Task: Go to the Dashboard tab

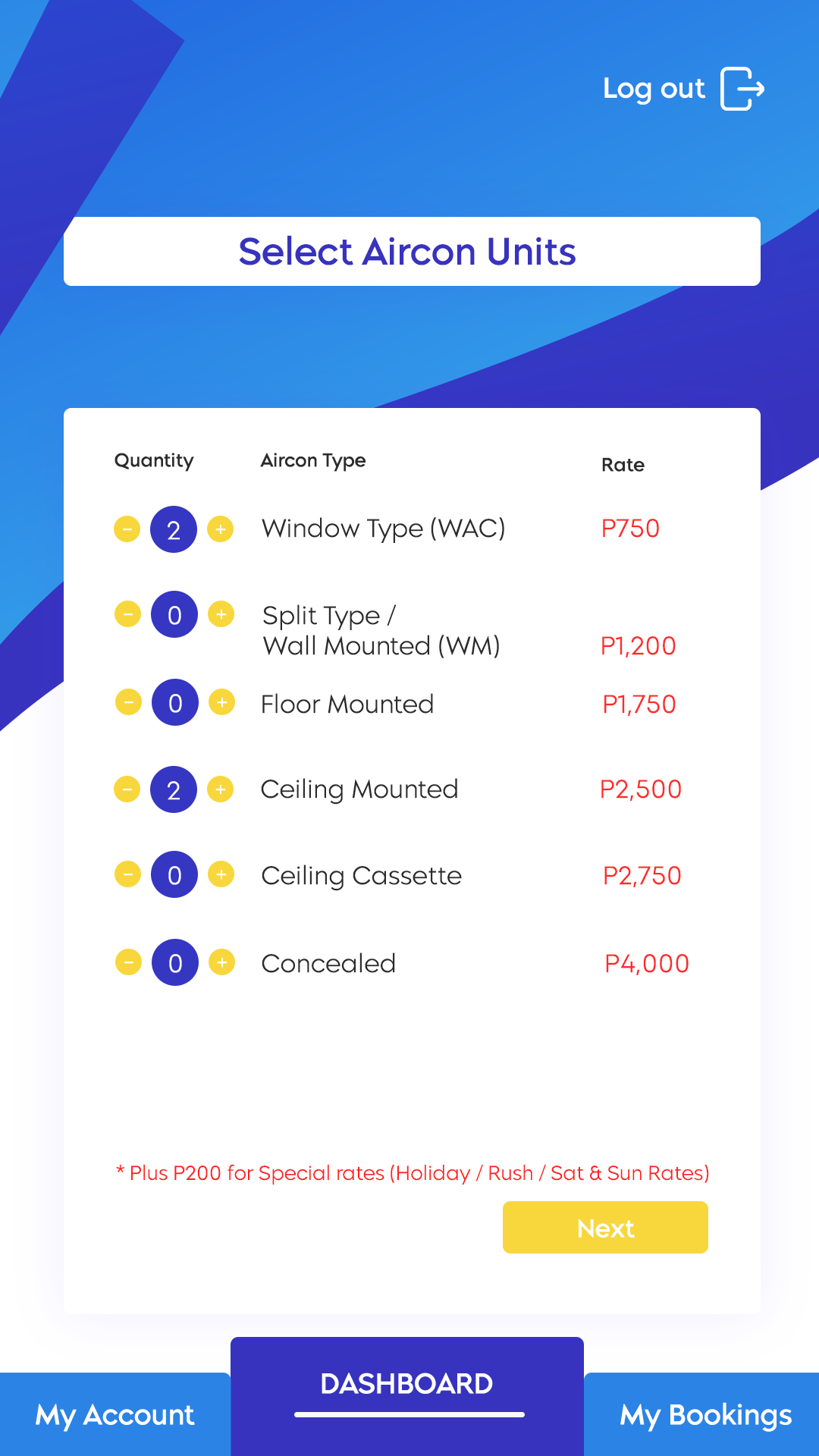Action: tap(407, 1385)
